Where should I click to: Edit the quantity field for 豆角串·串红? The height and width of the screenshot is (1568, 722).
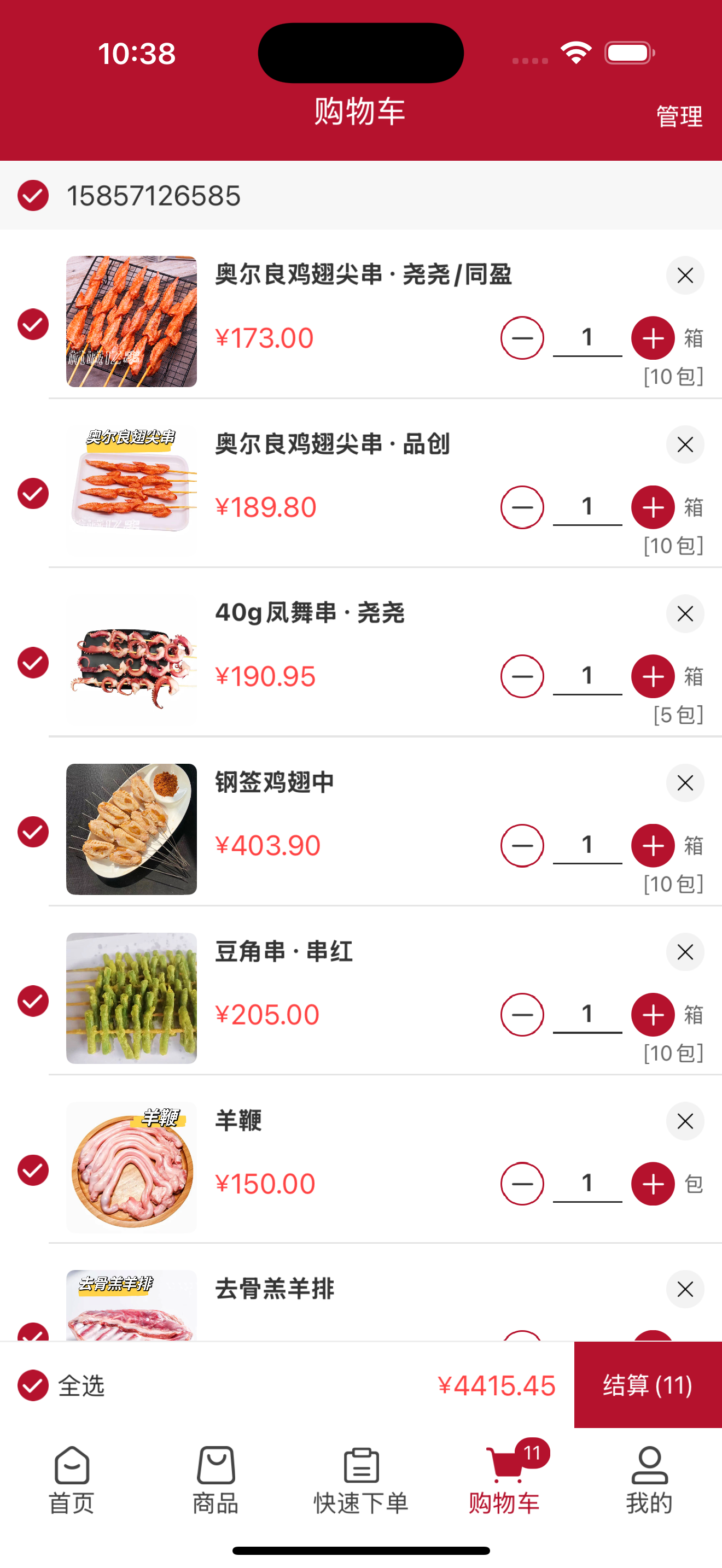[587, 1015]
